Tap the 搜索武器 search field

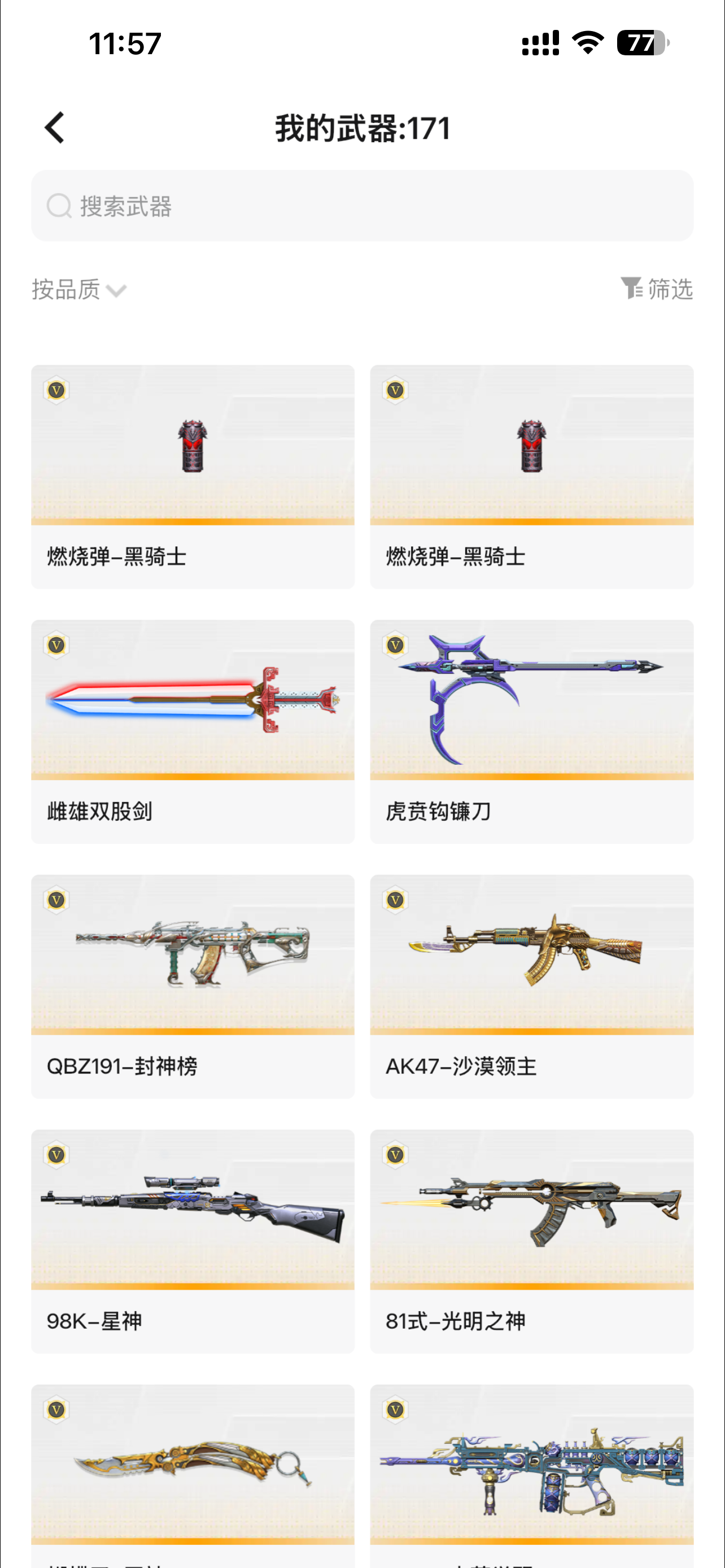pyautogui.click(x=361, y=206)
